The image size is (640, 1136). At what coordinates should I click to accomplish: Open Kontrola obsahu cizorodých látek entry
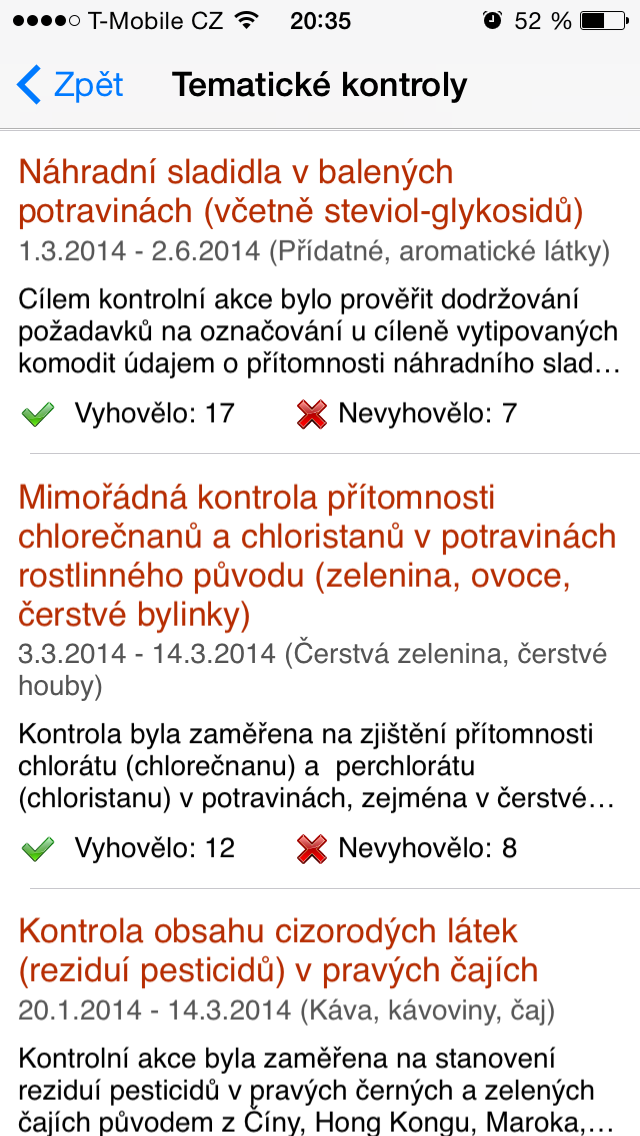(x=278, y=950)
